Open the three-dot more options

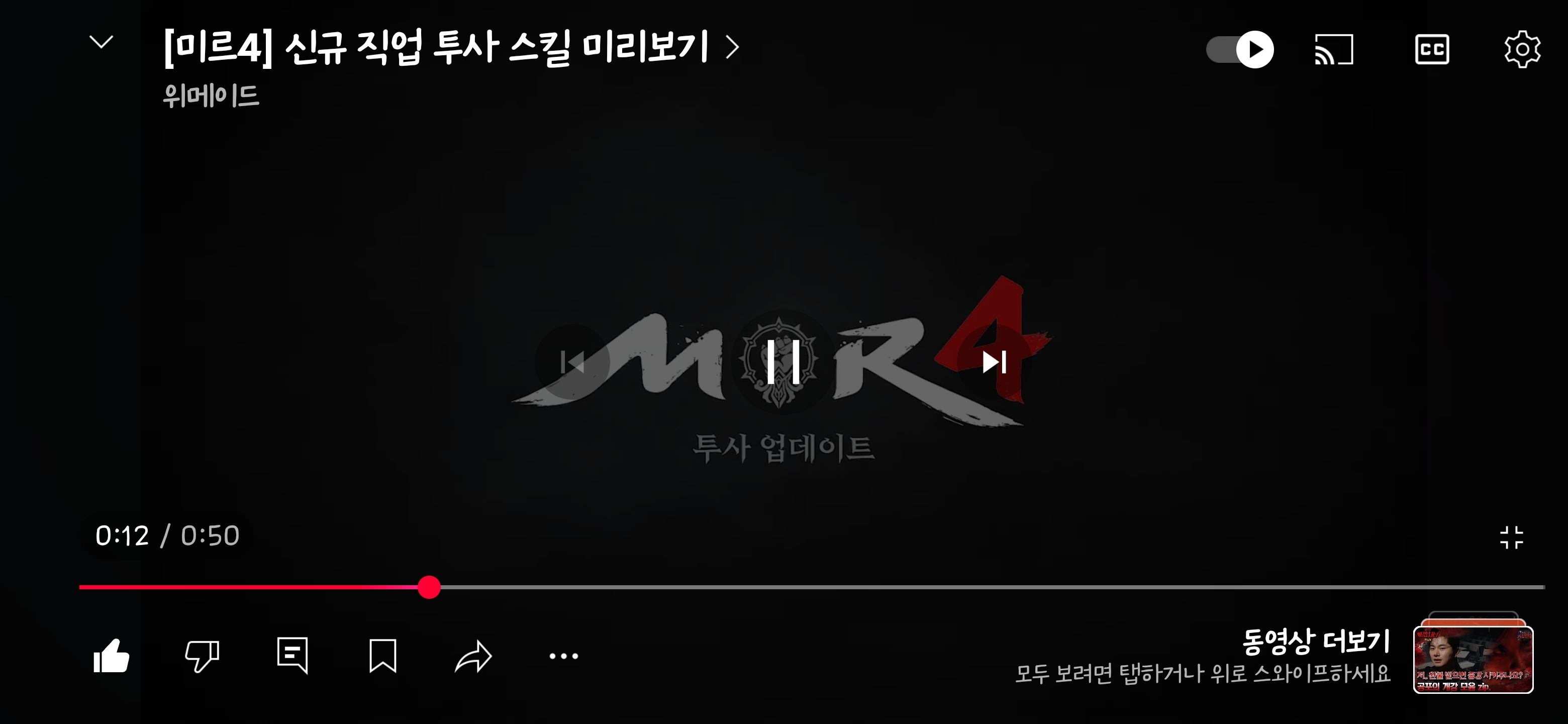point(564,656)
